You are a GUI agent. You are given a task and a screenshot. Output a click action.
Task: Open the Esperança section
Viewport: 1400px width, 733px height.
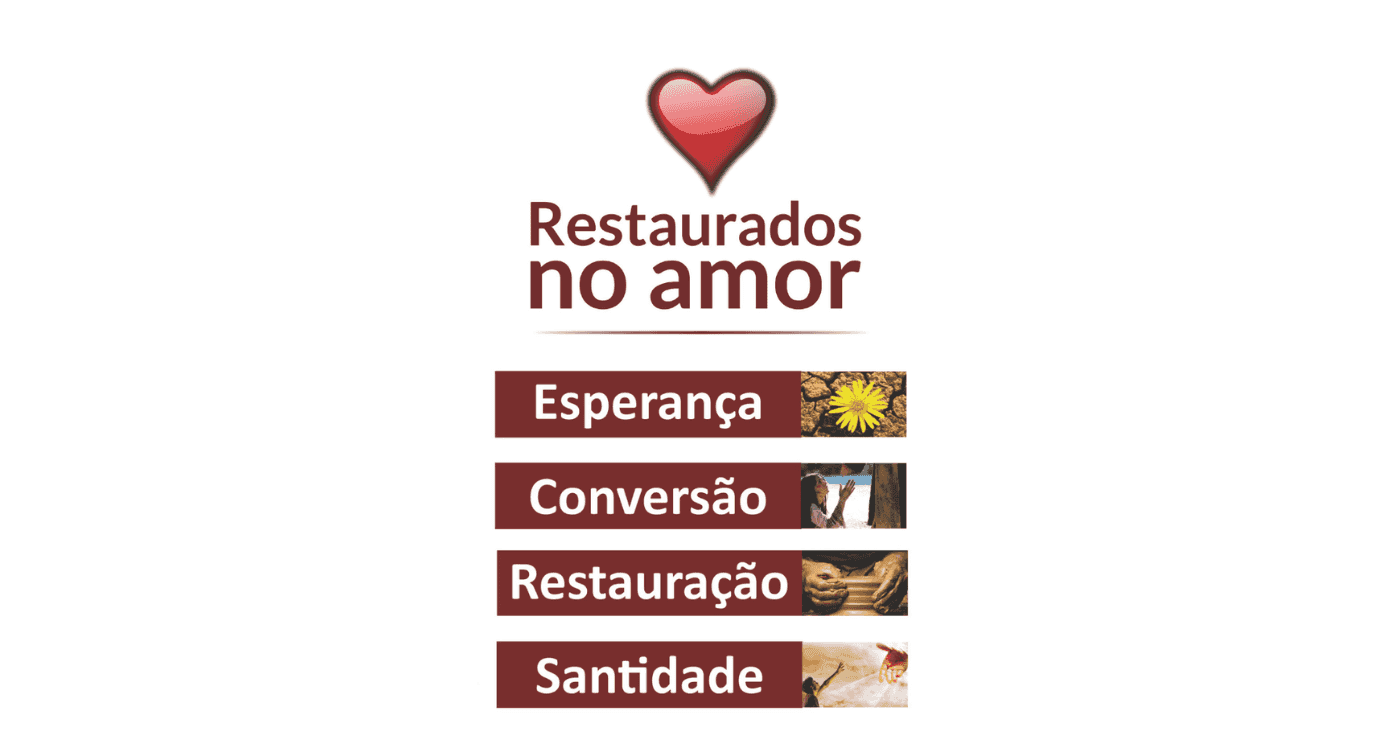(x=700, y=404)
